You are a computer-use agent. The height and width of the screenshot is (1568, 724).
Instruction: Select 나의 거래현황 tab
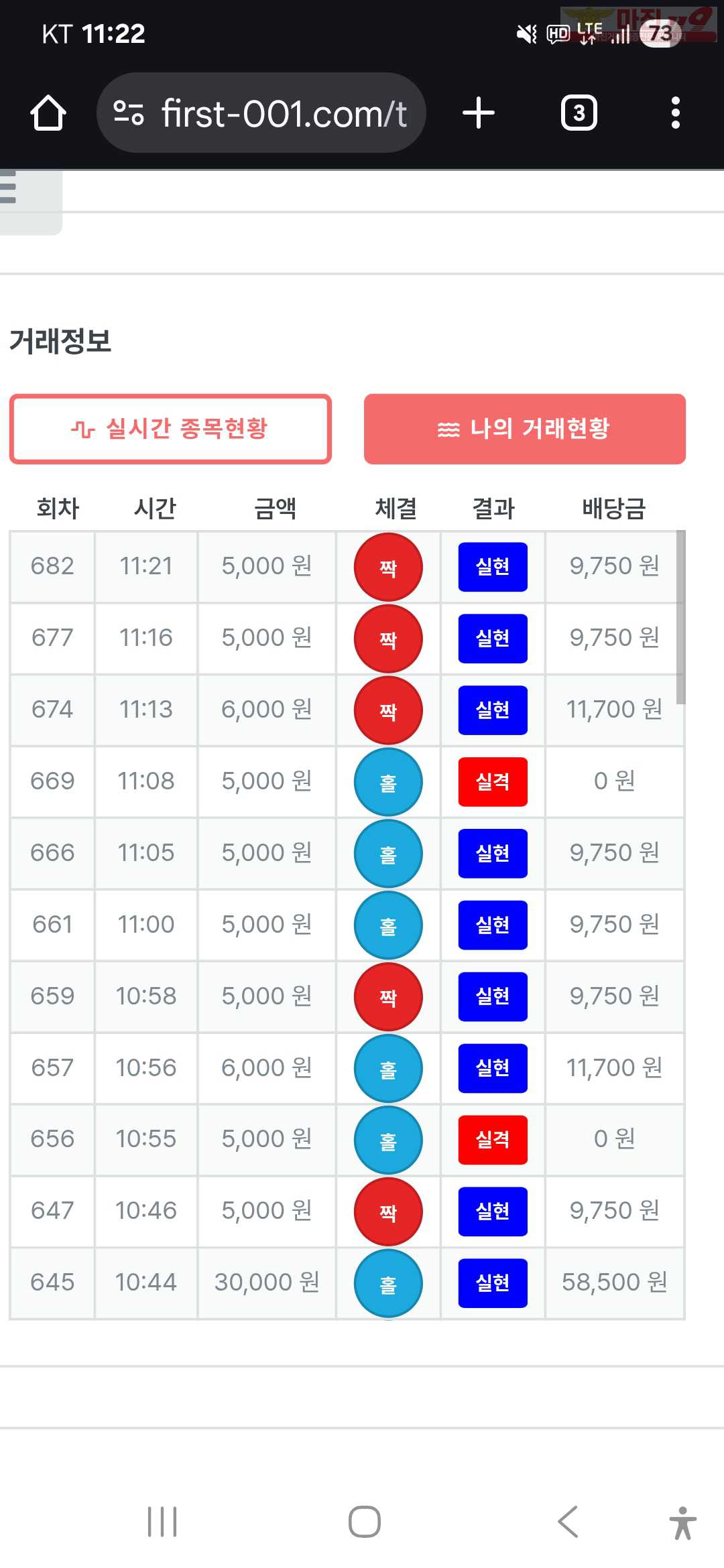click(x=525, y=429)
